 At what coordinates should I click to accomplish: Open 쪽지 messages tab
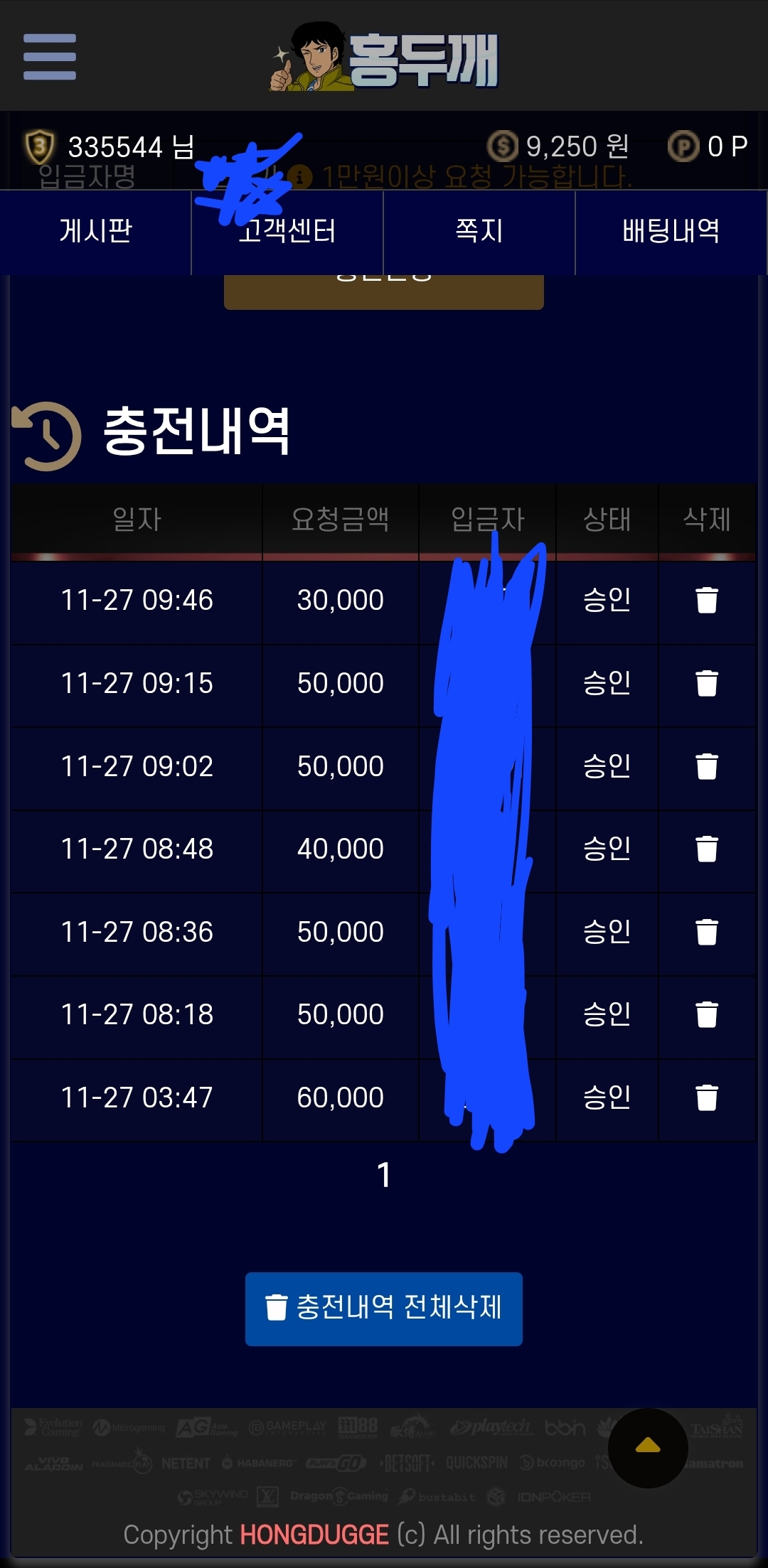tap(479, 231)
